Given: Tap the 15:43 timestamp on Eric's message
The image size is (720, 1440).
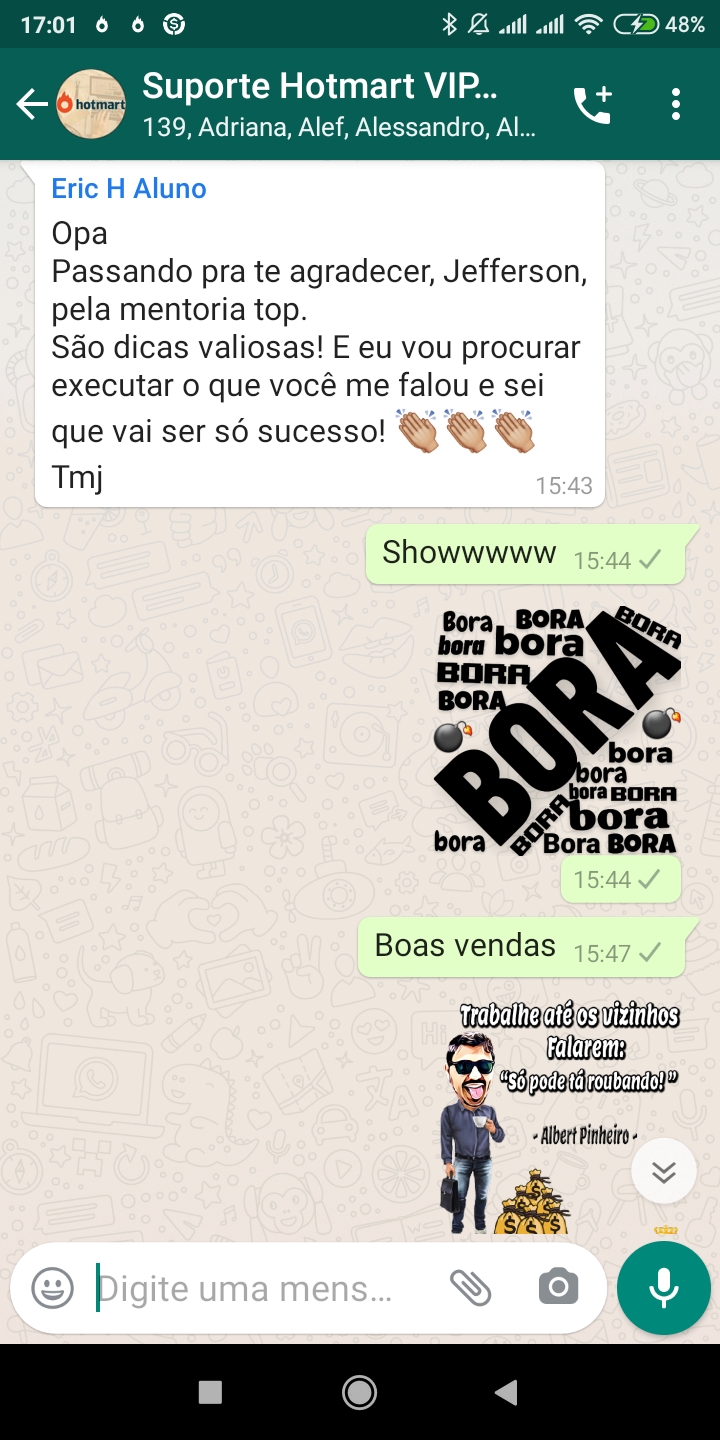Looking at the screenshot, I should coord(563,485).
